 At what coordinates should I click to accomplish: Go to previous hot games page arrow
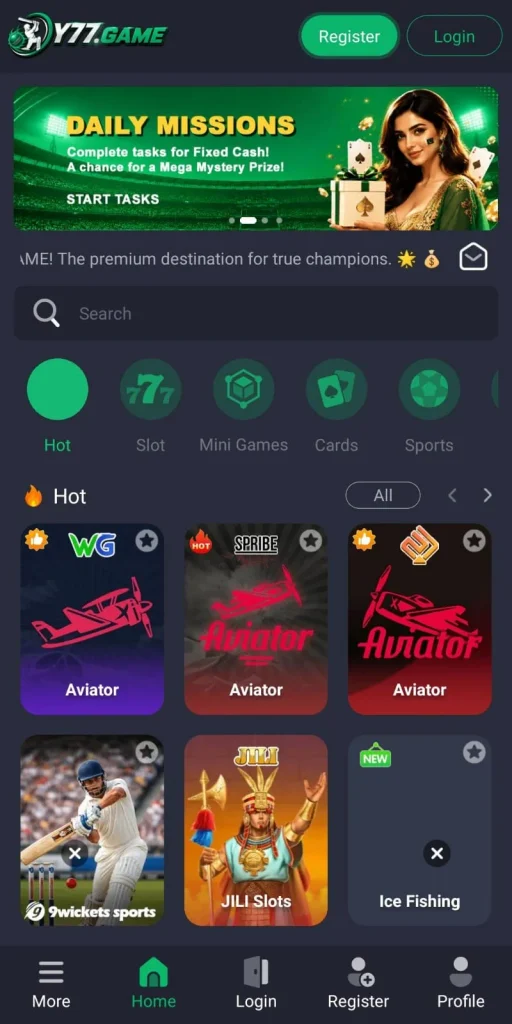452,496
